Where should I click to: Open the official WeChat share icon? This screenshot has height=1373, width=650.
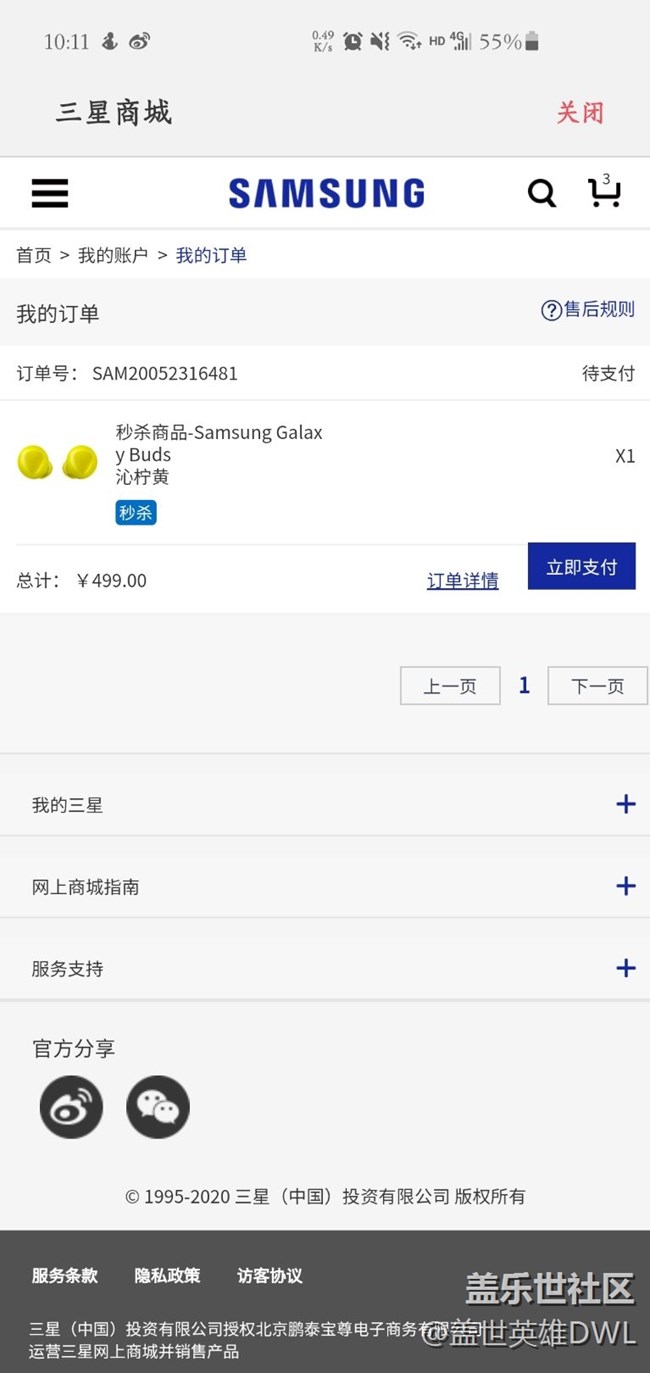pyautogui.click(x=158, y=1107)
